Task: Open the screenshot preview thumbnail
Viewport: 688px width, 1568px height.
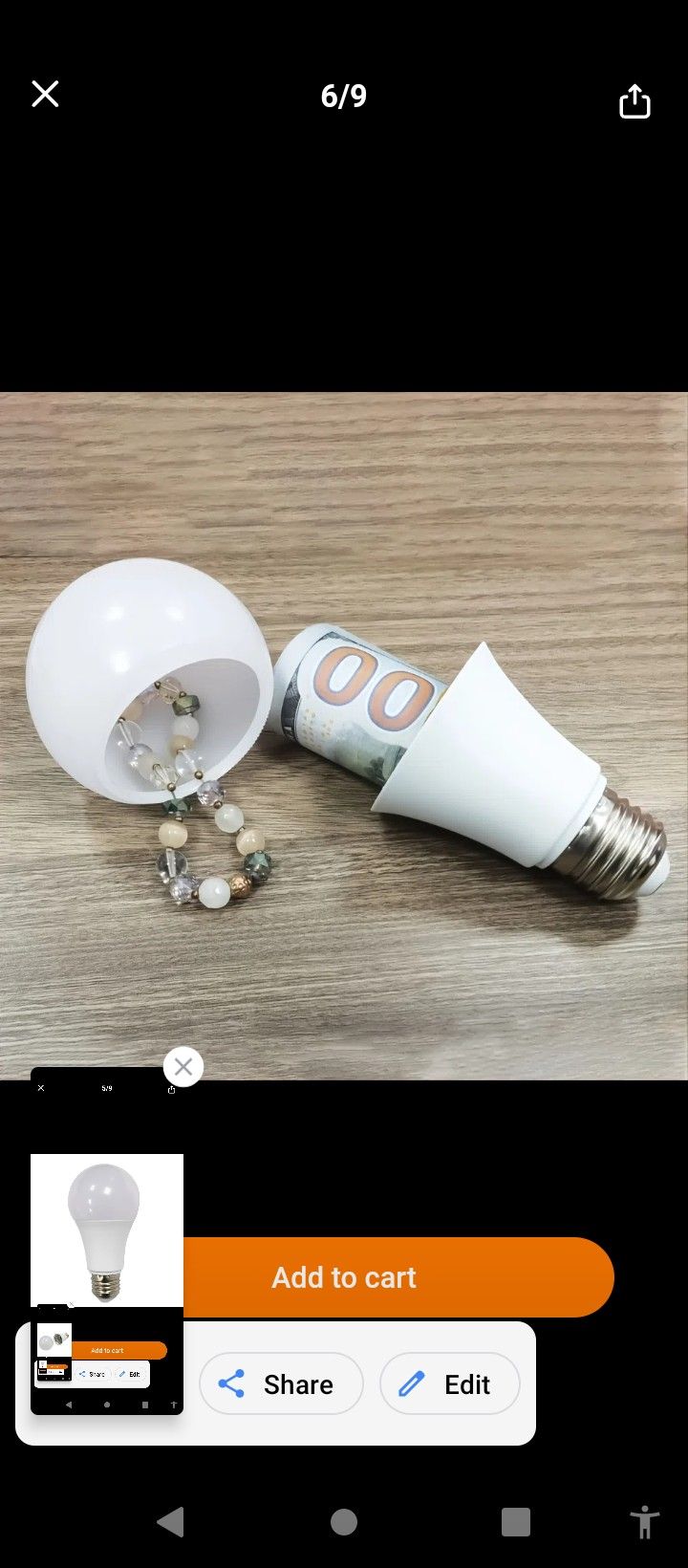Action: [106, 1243]
